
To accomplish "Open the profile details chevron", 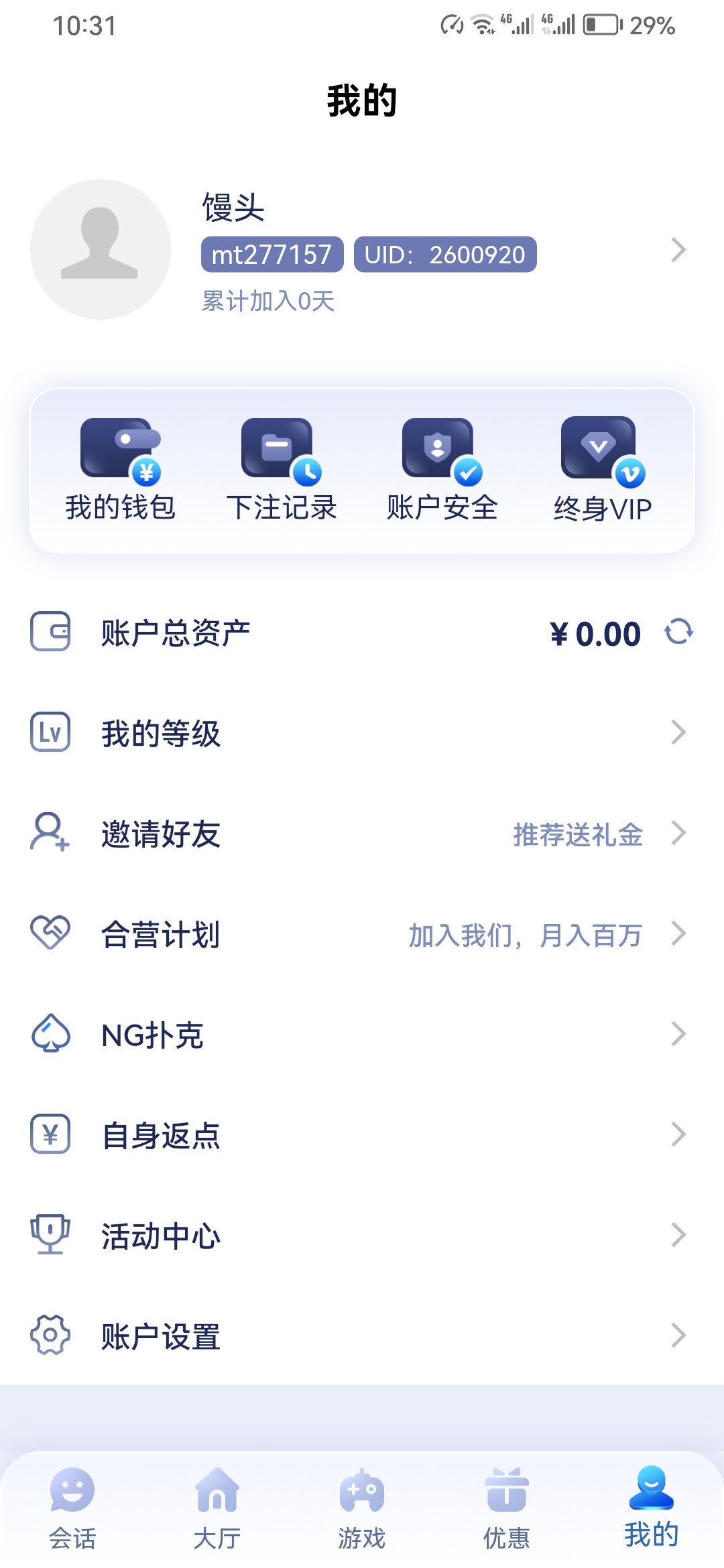I will click(678, 250).
